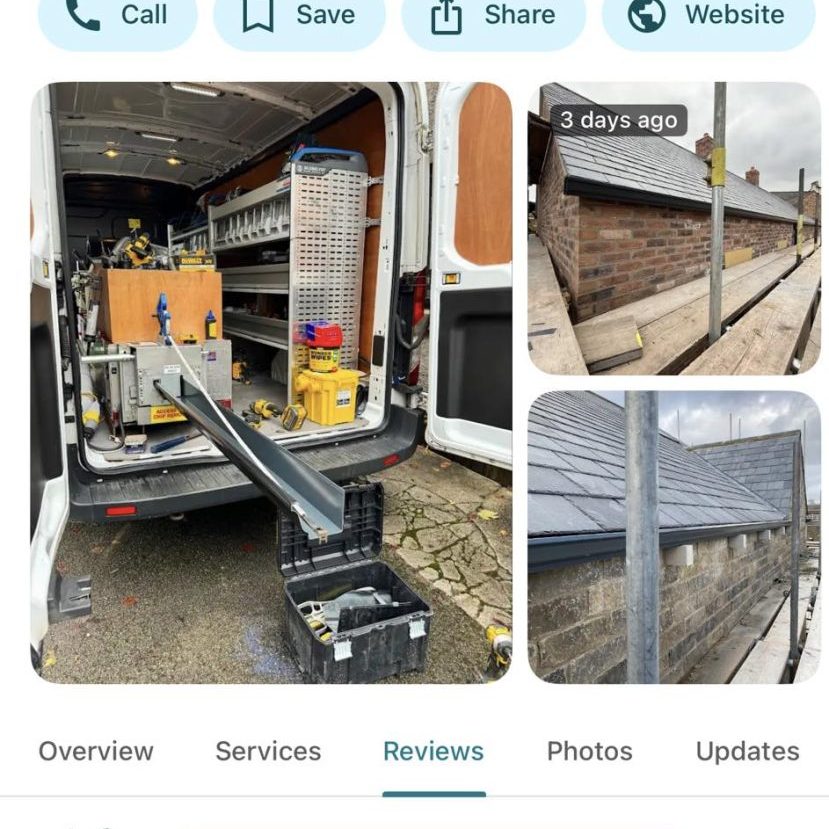829x829 pixels.
Task: Select the Reviews tab
Action: (433, 751)
